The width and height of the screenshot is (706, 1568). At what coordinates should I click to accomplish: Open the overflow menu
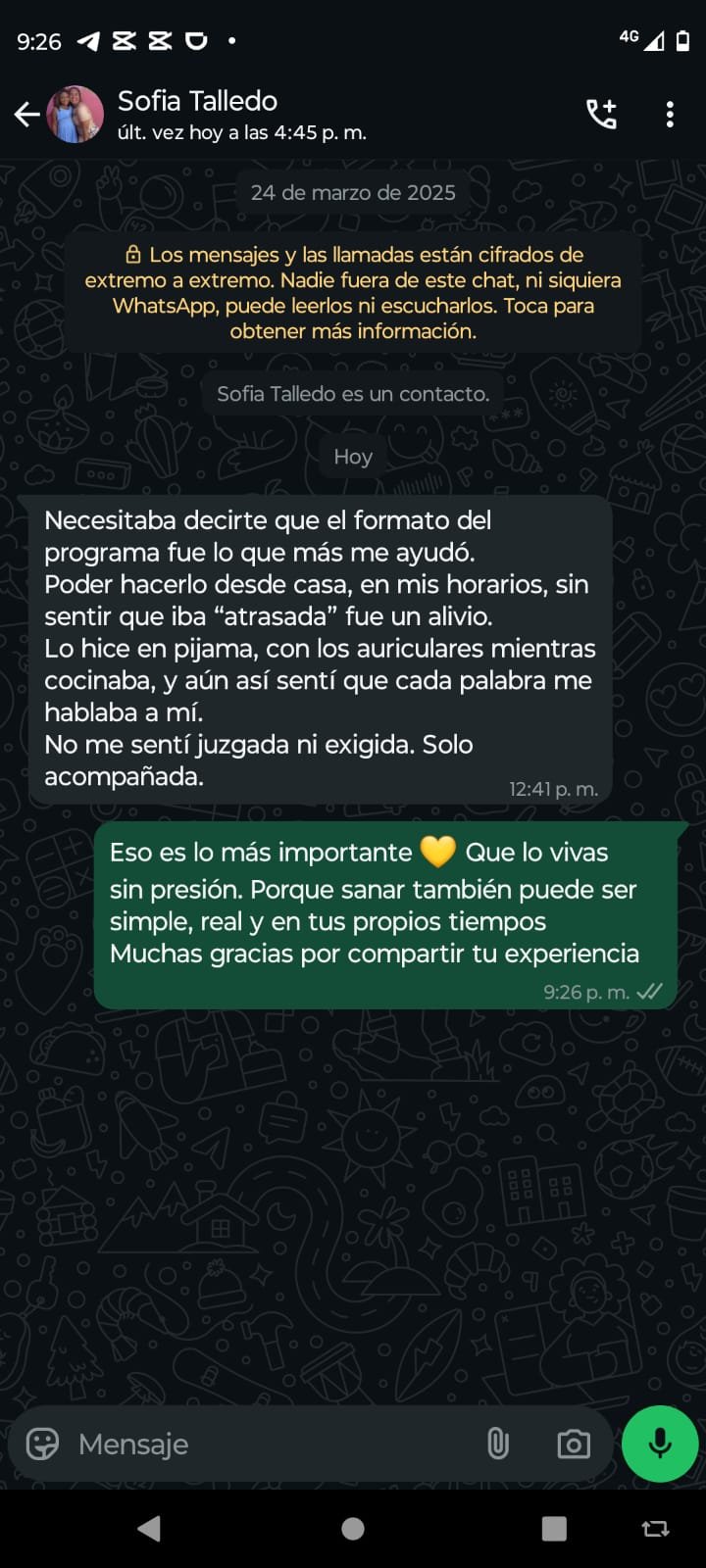click(x=670, y=115)
